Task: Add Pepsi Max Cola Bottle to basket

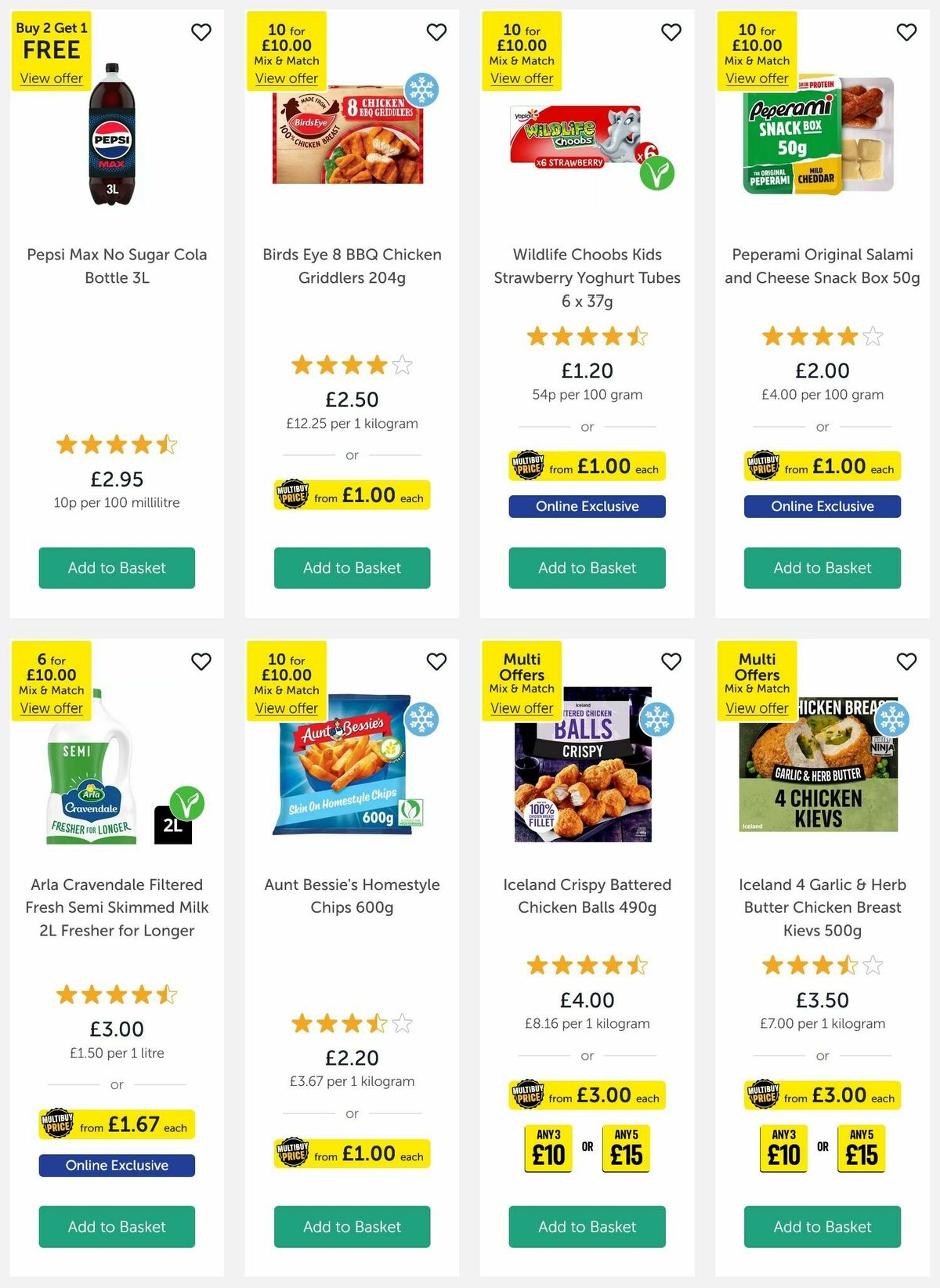Action: 116,568
